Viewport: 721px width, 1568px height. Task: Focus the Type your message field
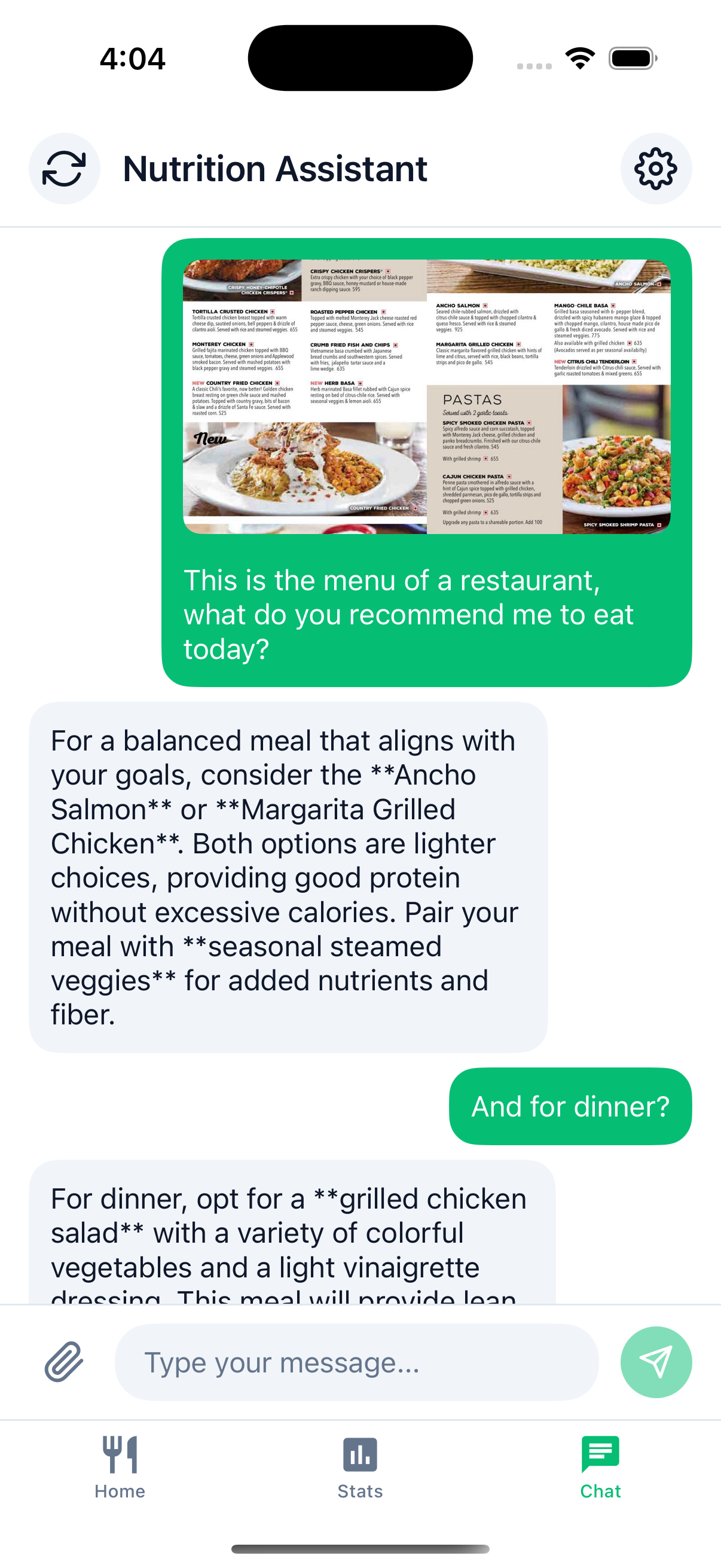click(x=356, y=1362)
